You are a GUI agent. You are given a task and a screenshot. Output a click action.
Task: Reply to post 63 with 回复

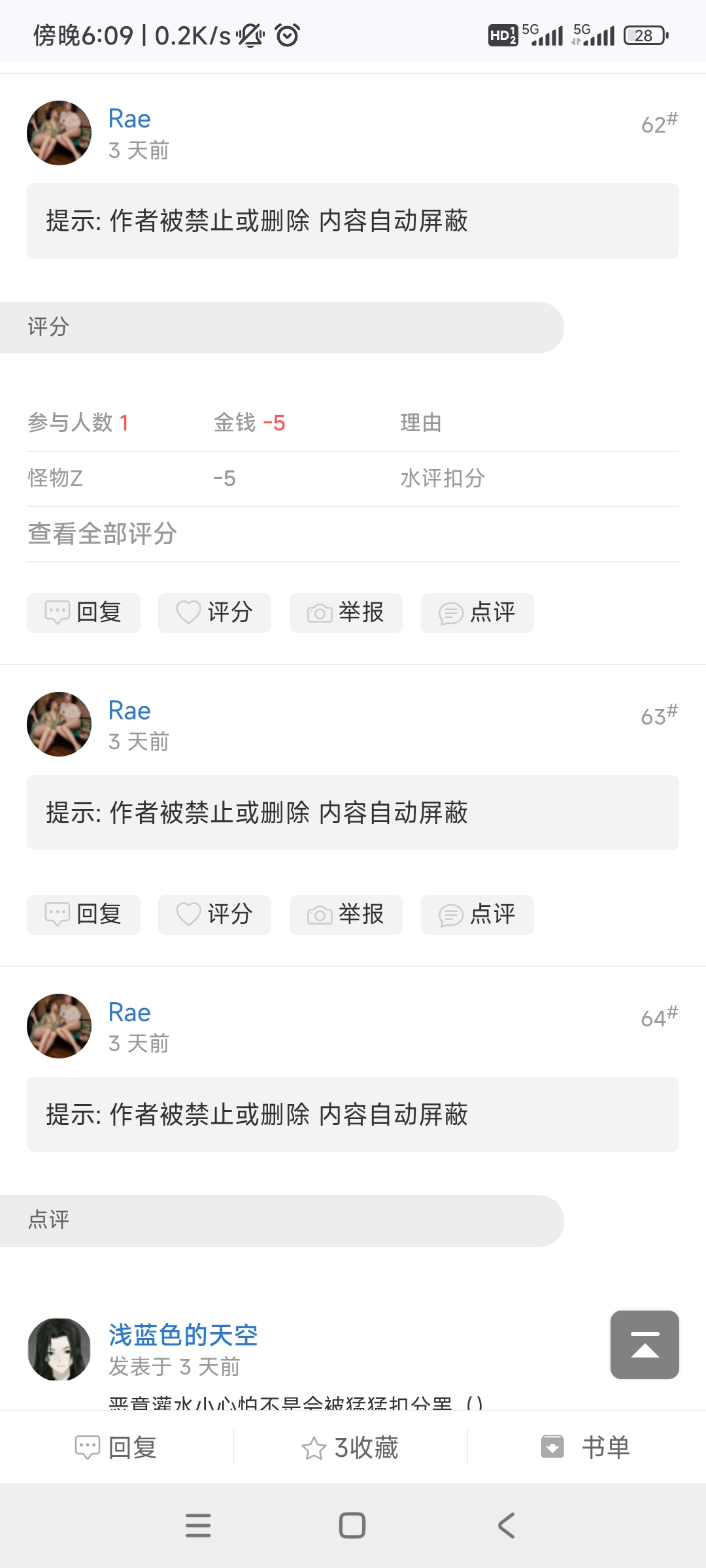coord(84,915)
